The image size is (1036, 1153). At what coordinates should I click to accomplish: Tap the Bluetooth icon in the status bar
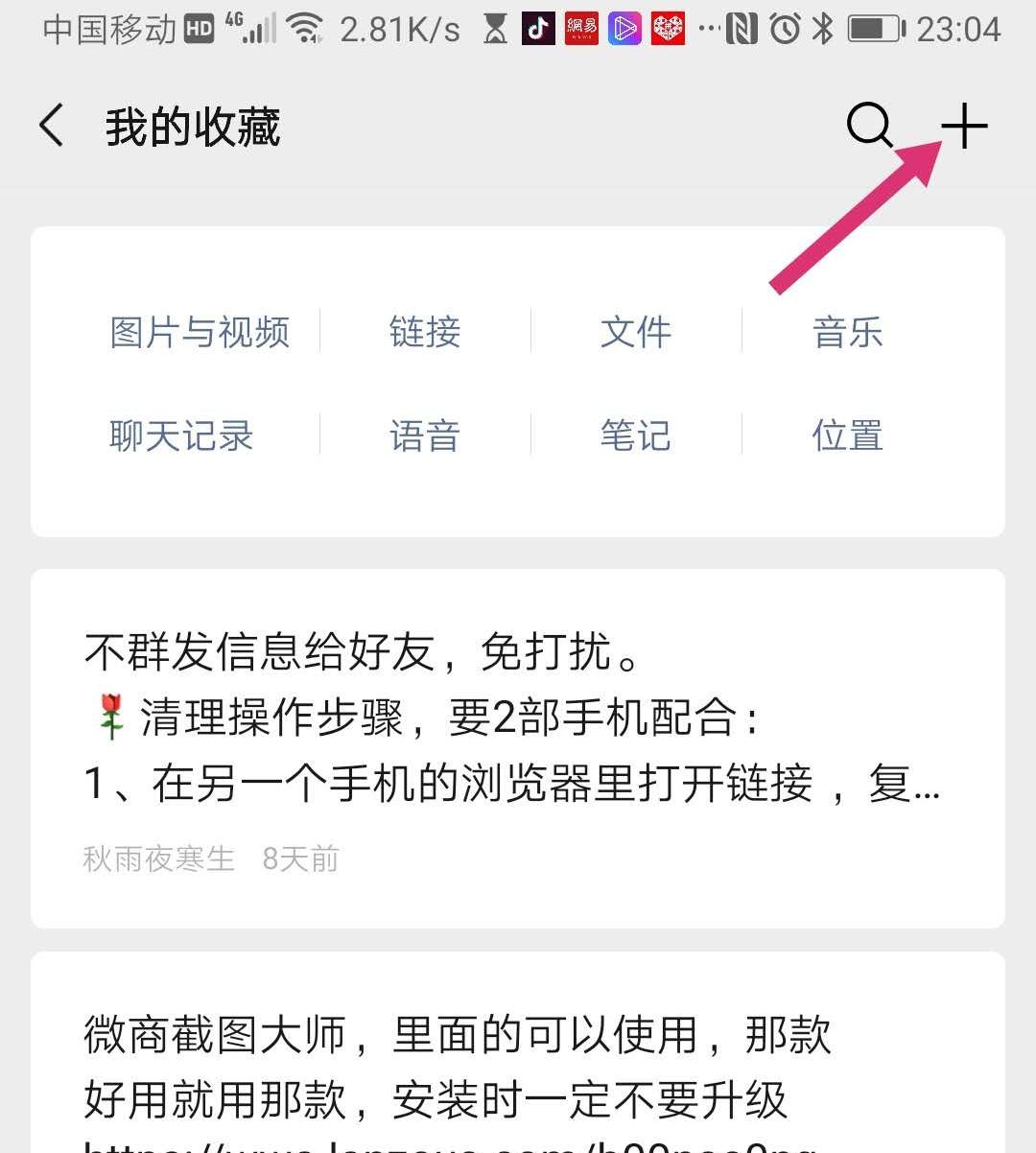(x=823, y=29)
